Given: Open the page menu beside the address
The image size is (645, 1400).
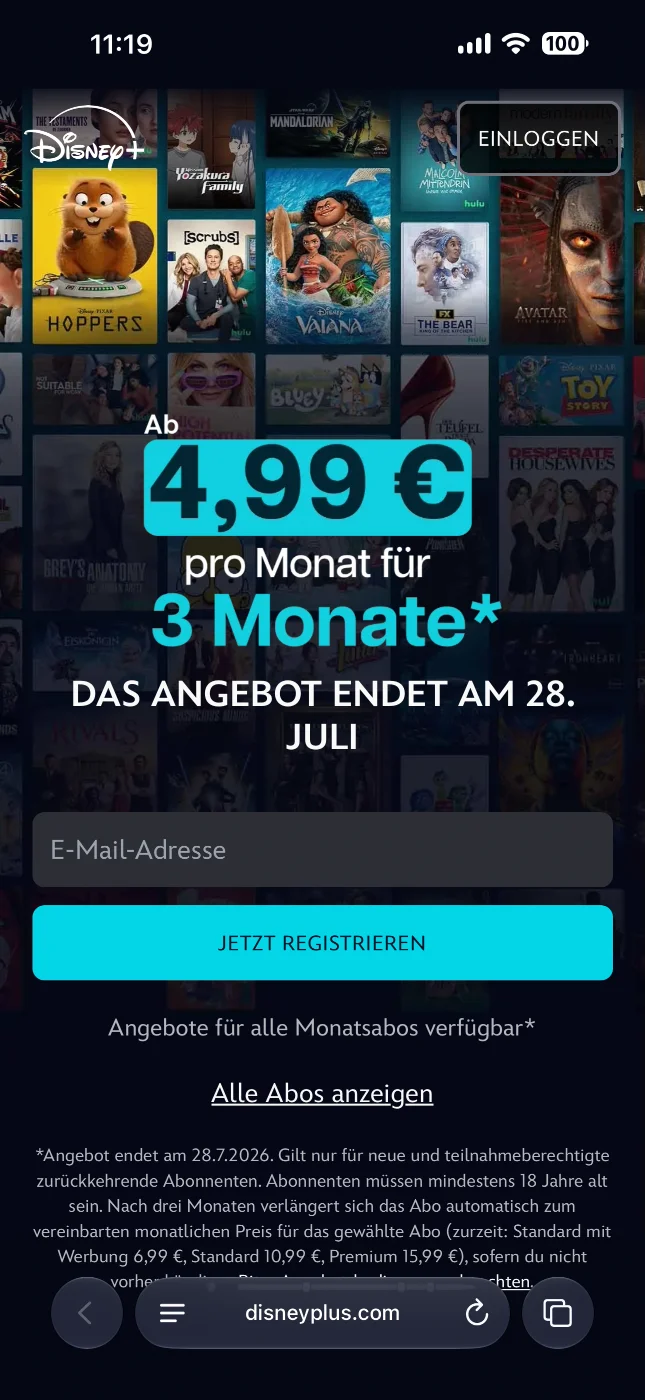Looking at the screenshot, I should pyautogui.click(x=172, y=1313).
